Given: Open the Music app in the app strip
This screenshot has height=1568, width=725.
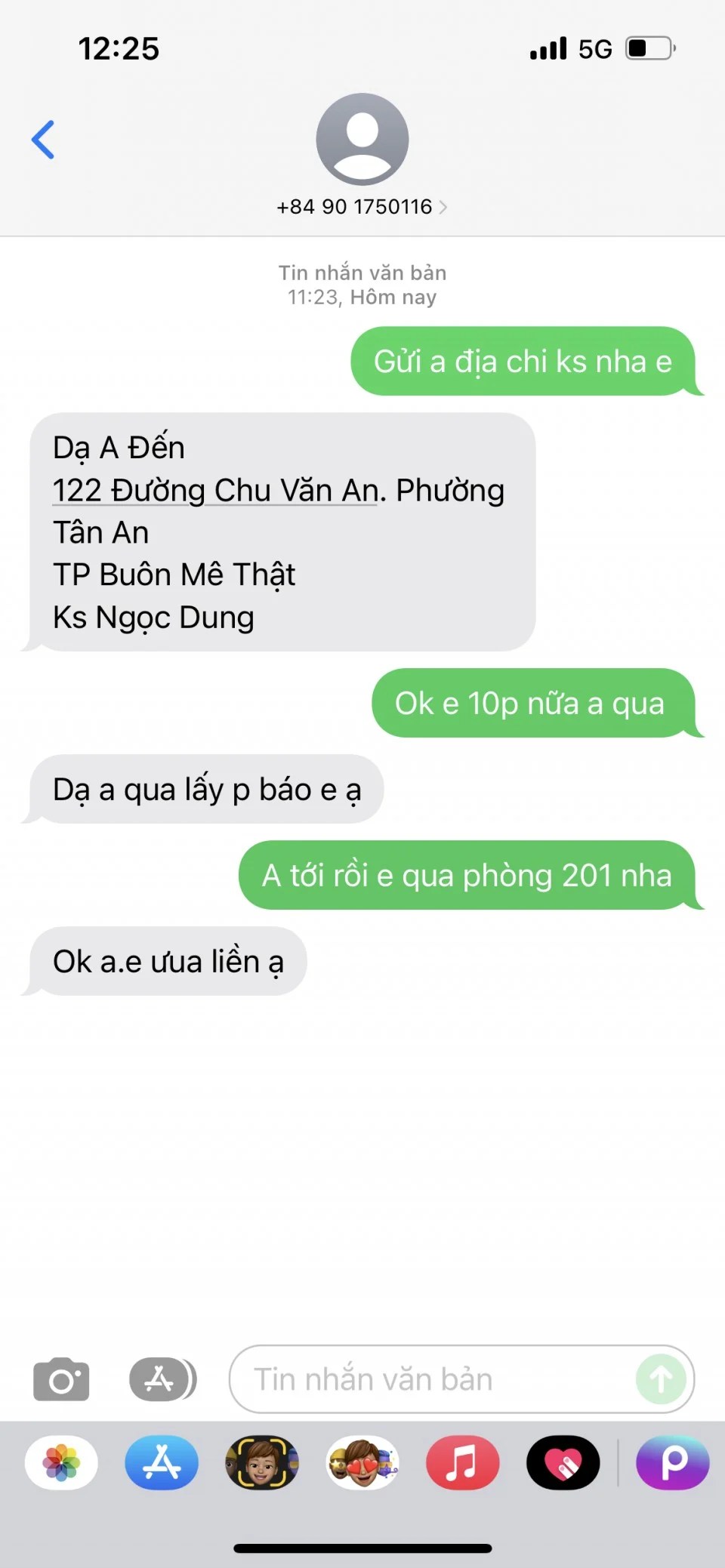Looking at the screenshot, I should click(x=462, y=1462).
